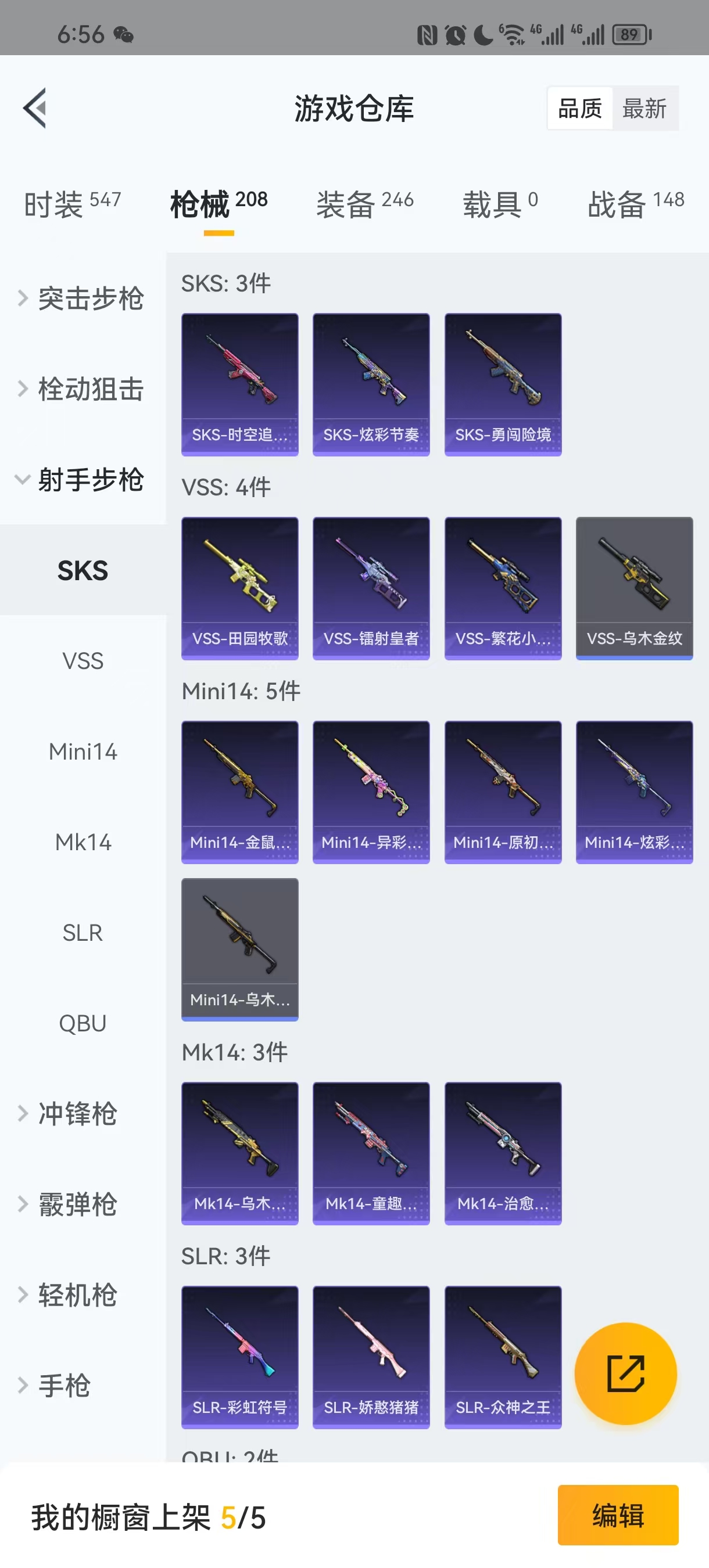
Task: Go back using the top-left arrow
Action: 35,109
